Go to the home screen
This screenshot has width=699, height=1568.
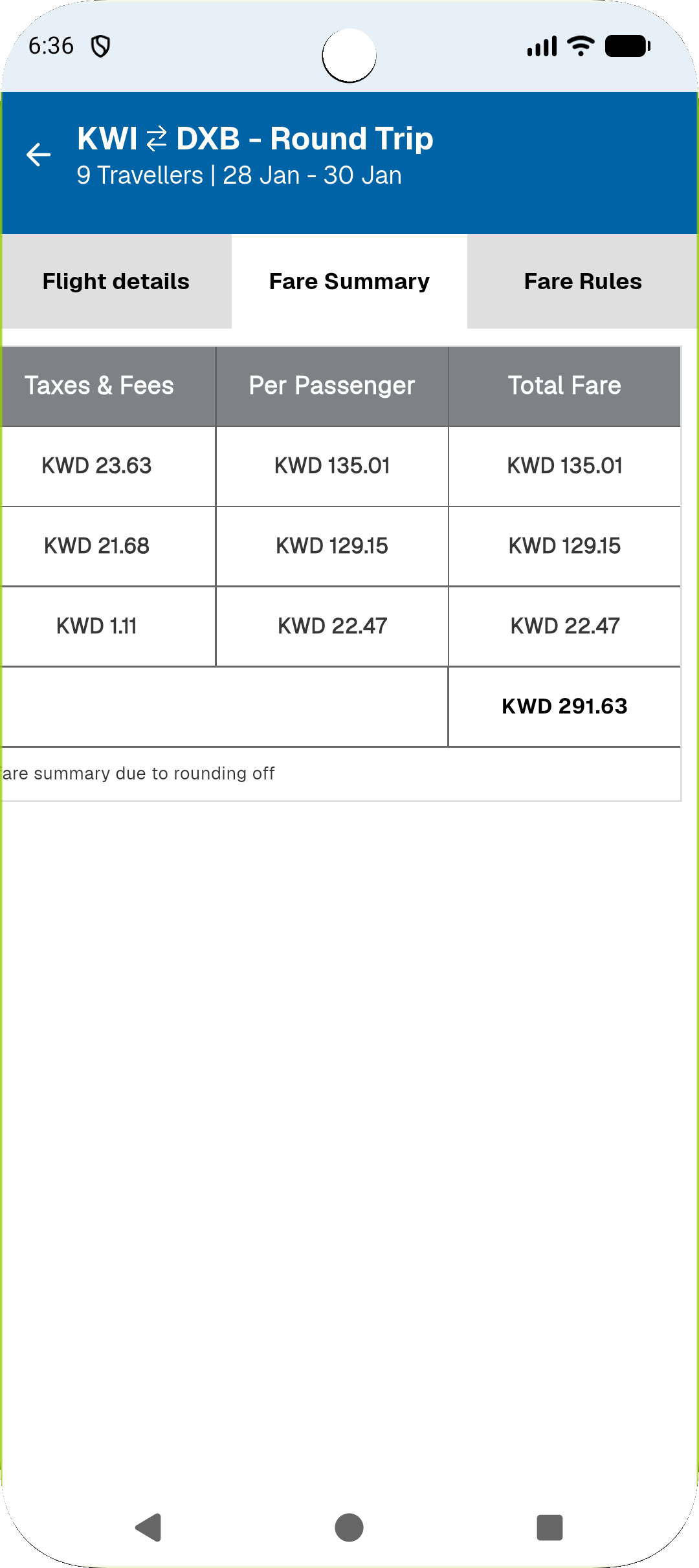(x=349, y=1527)
